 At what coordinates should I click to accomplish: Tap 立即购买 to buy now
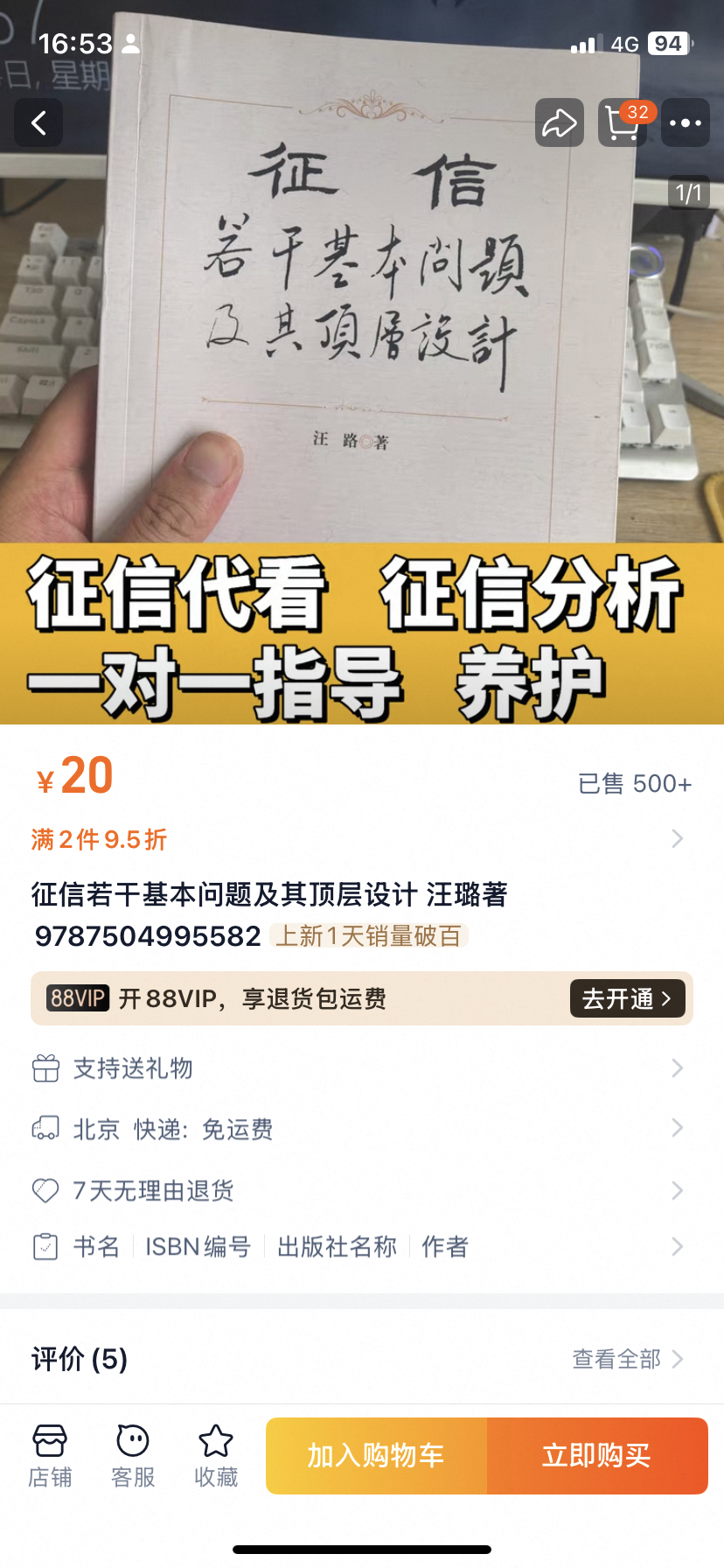pos(596,1456)
